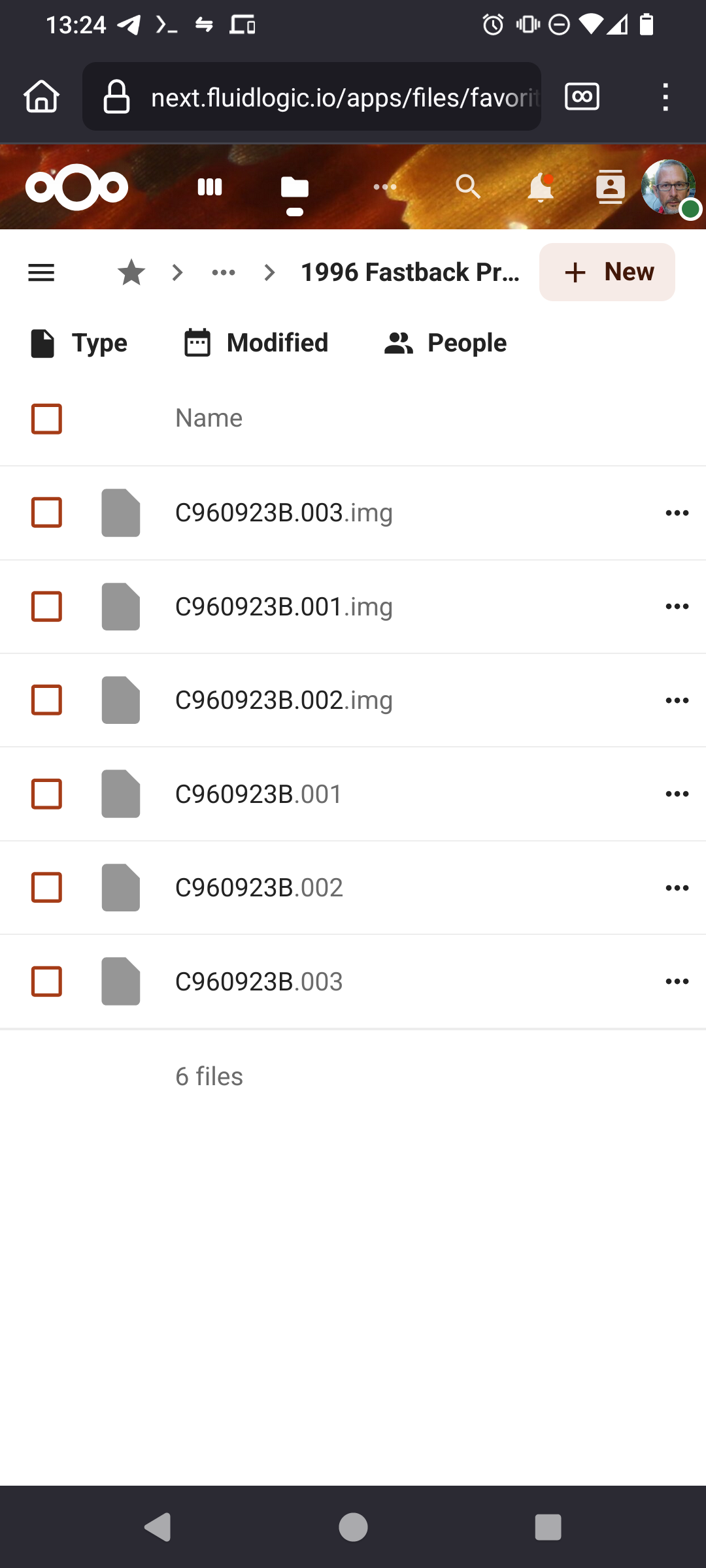Open actions menu for C960923B.002.img
Viewport: 706px width, 1568px height.
(677, 700)
